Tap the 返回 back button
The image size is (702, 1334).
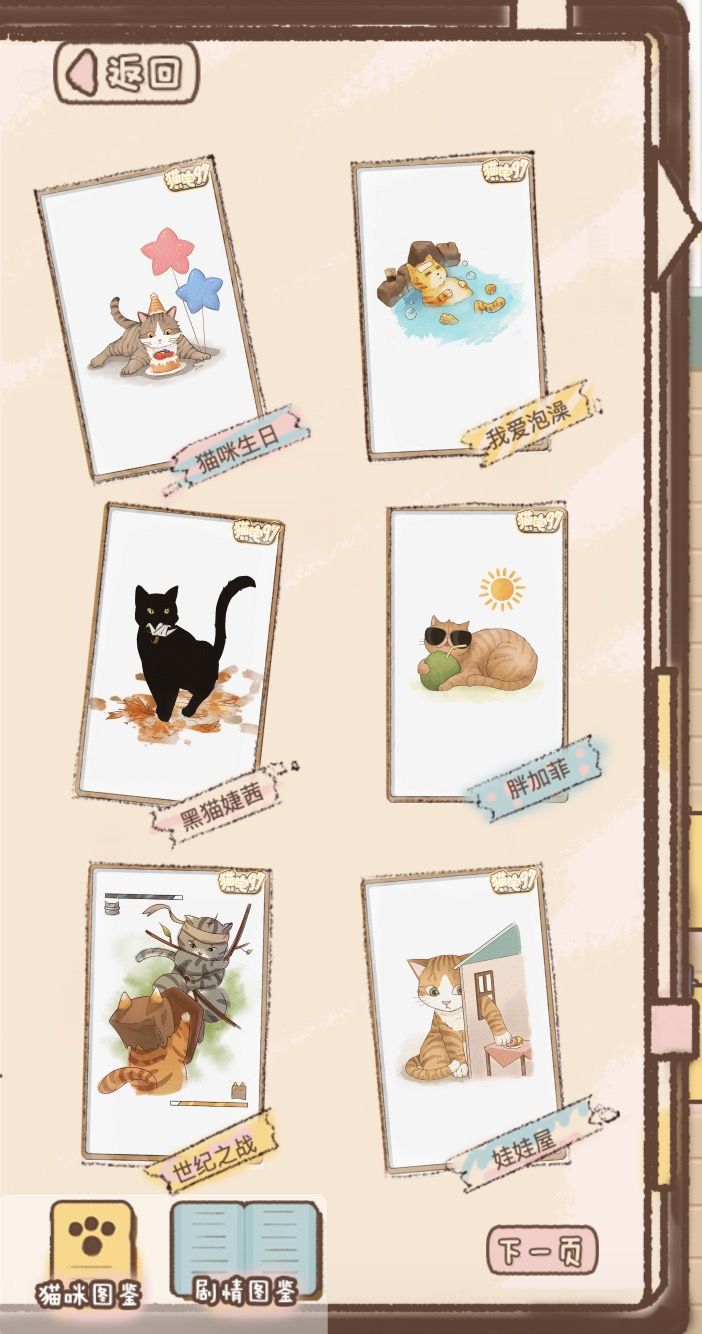pos(126,72)
